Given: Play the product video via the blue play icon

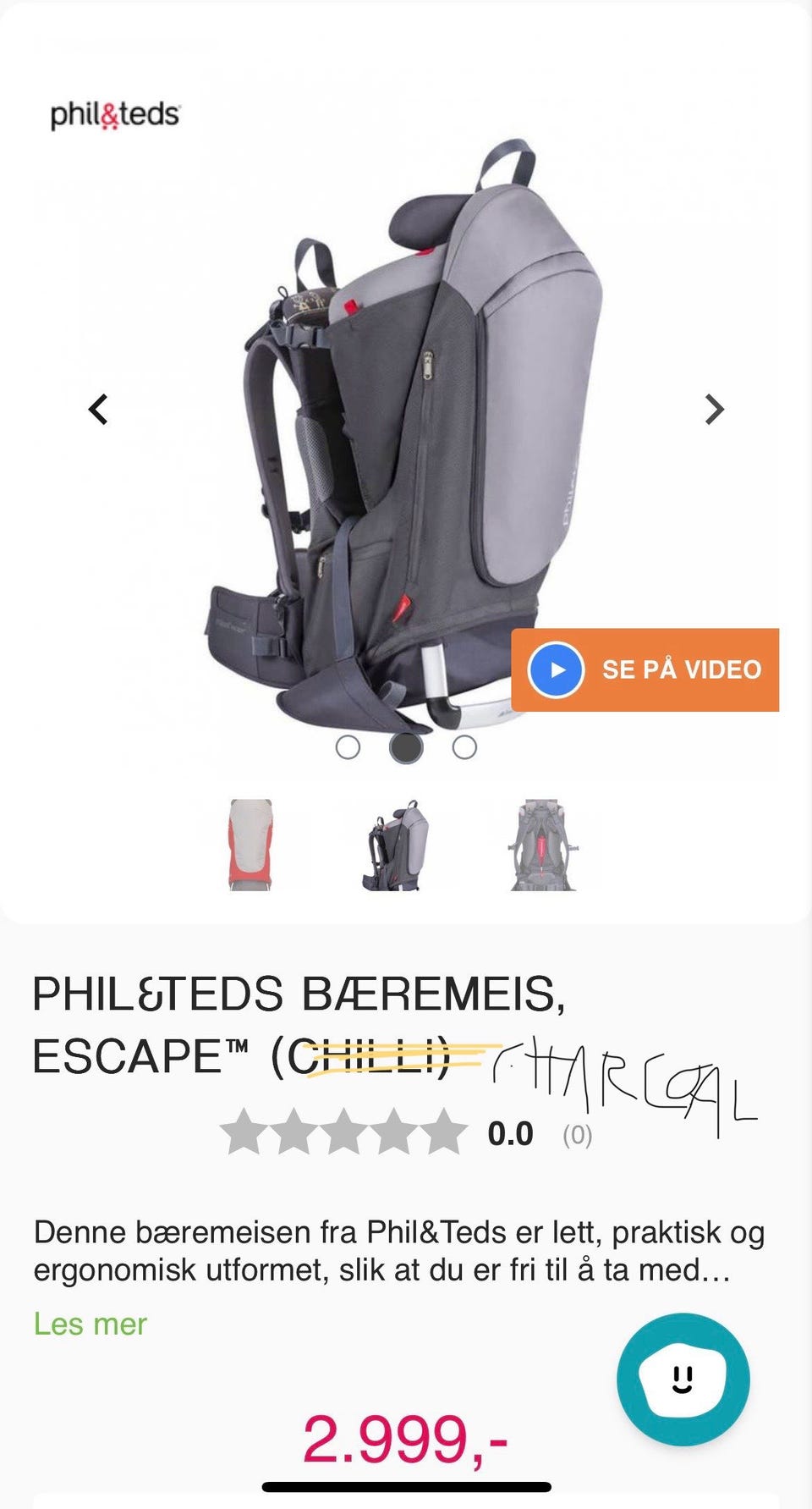Looking at the screenshot, I should coord(557,669).
